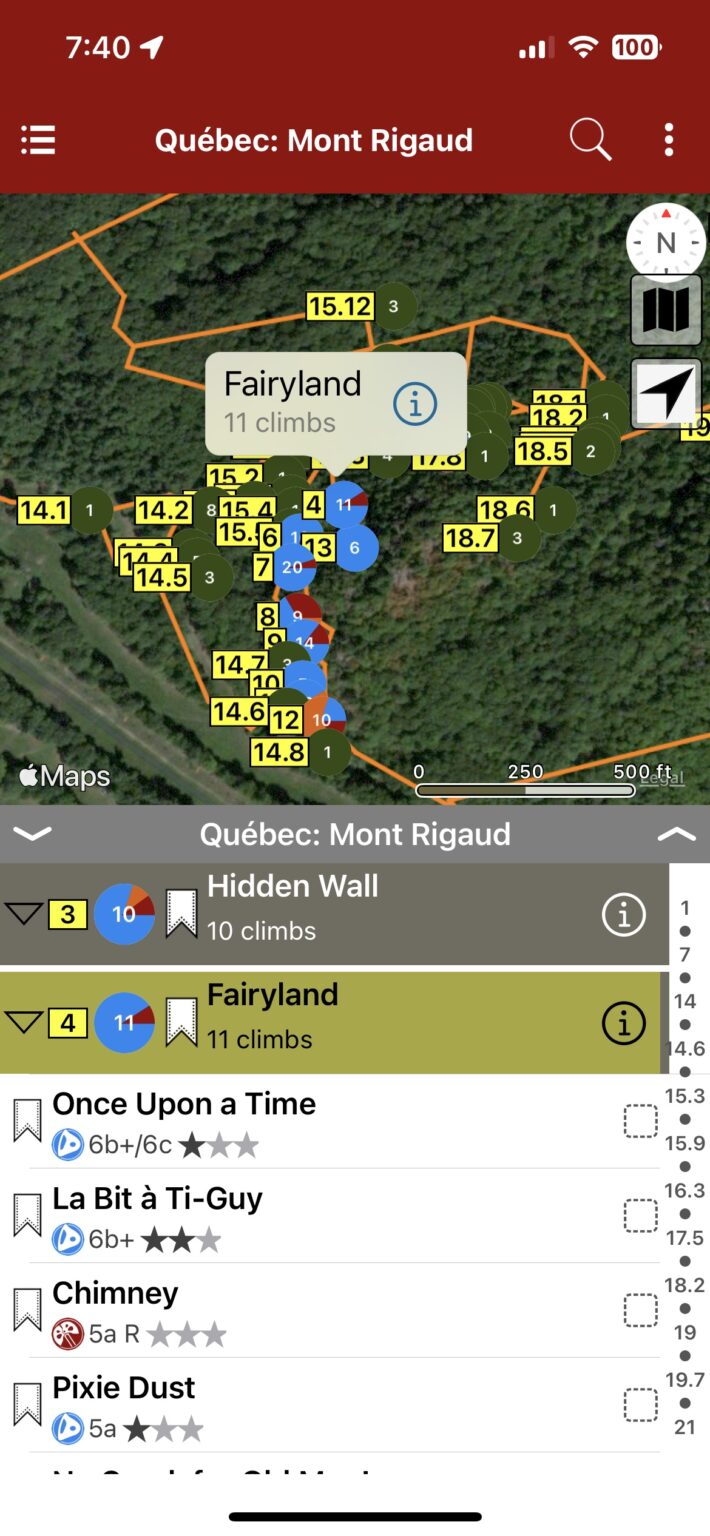Open the Once Upon a Time climb
The image size is (710, 1536).
click(x=300, y=1121)
